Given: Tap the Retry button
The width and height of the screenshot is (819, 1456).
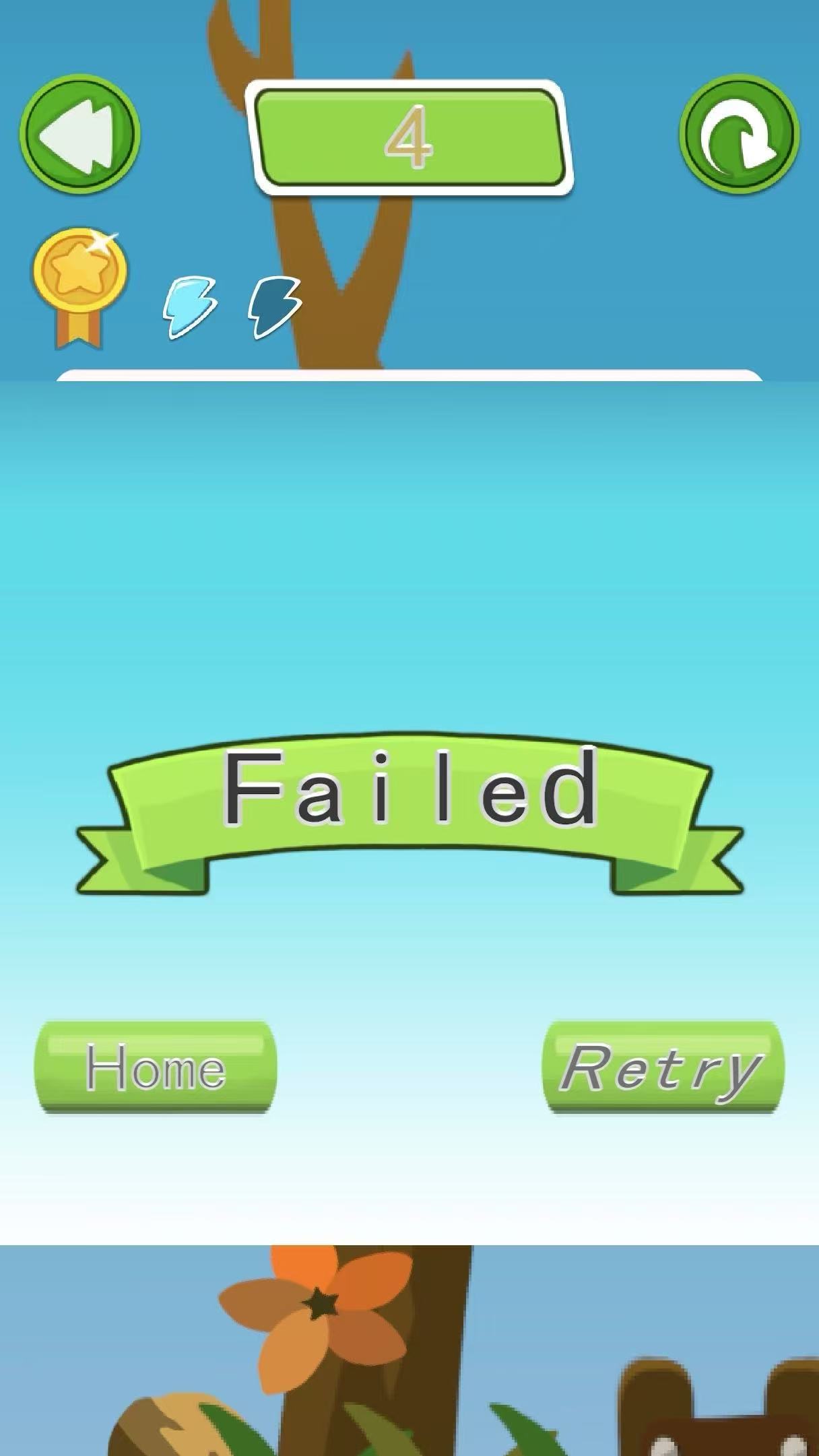Looking at the screenshot, I should pos(662,1067).
